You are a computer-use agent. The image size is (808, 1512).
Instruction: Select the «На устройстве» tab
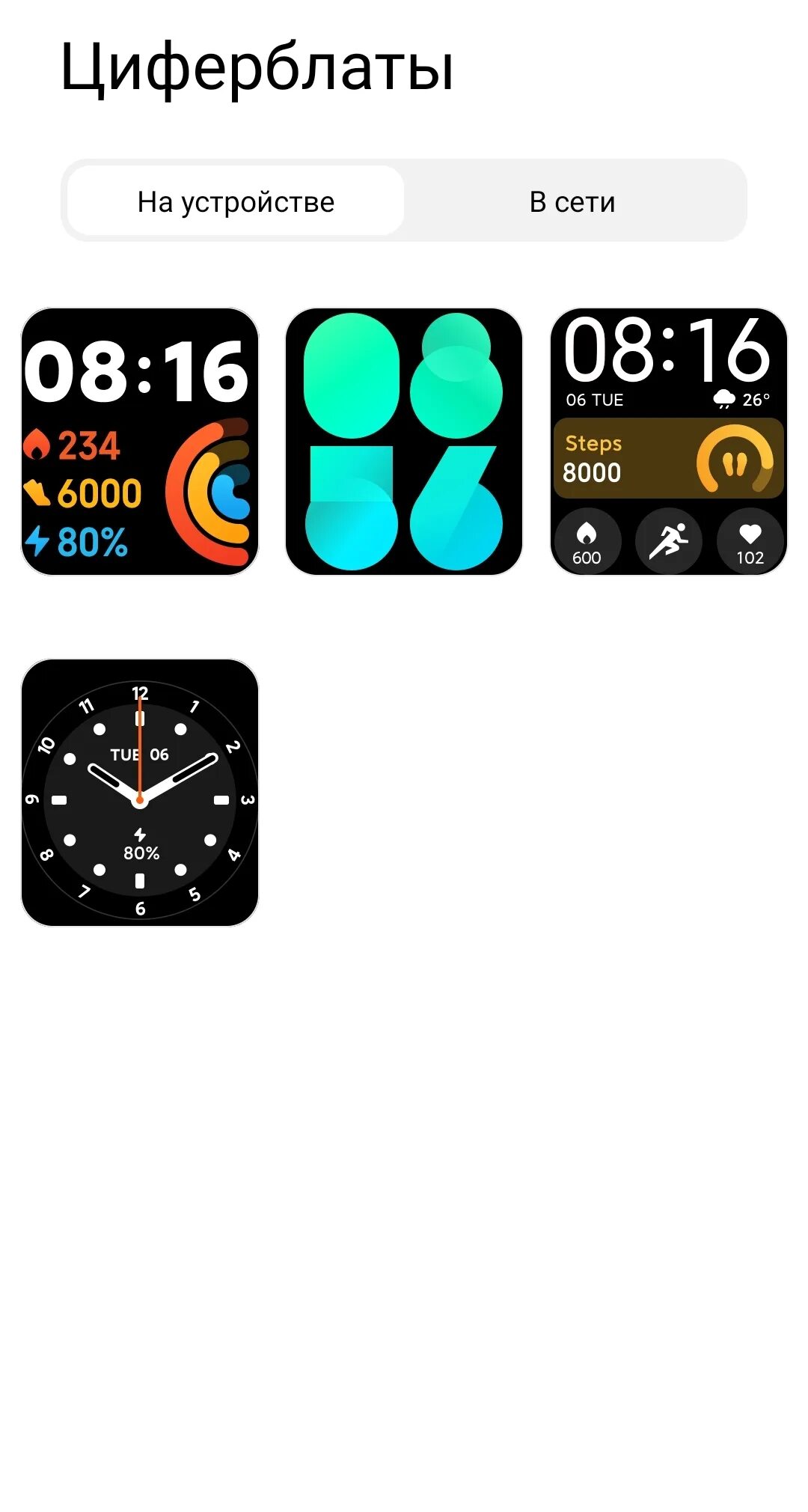pos(236,201)
